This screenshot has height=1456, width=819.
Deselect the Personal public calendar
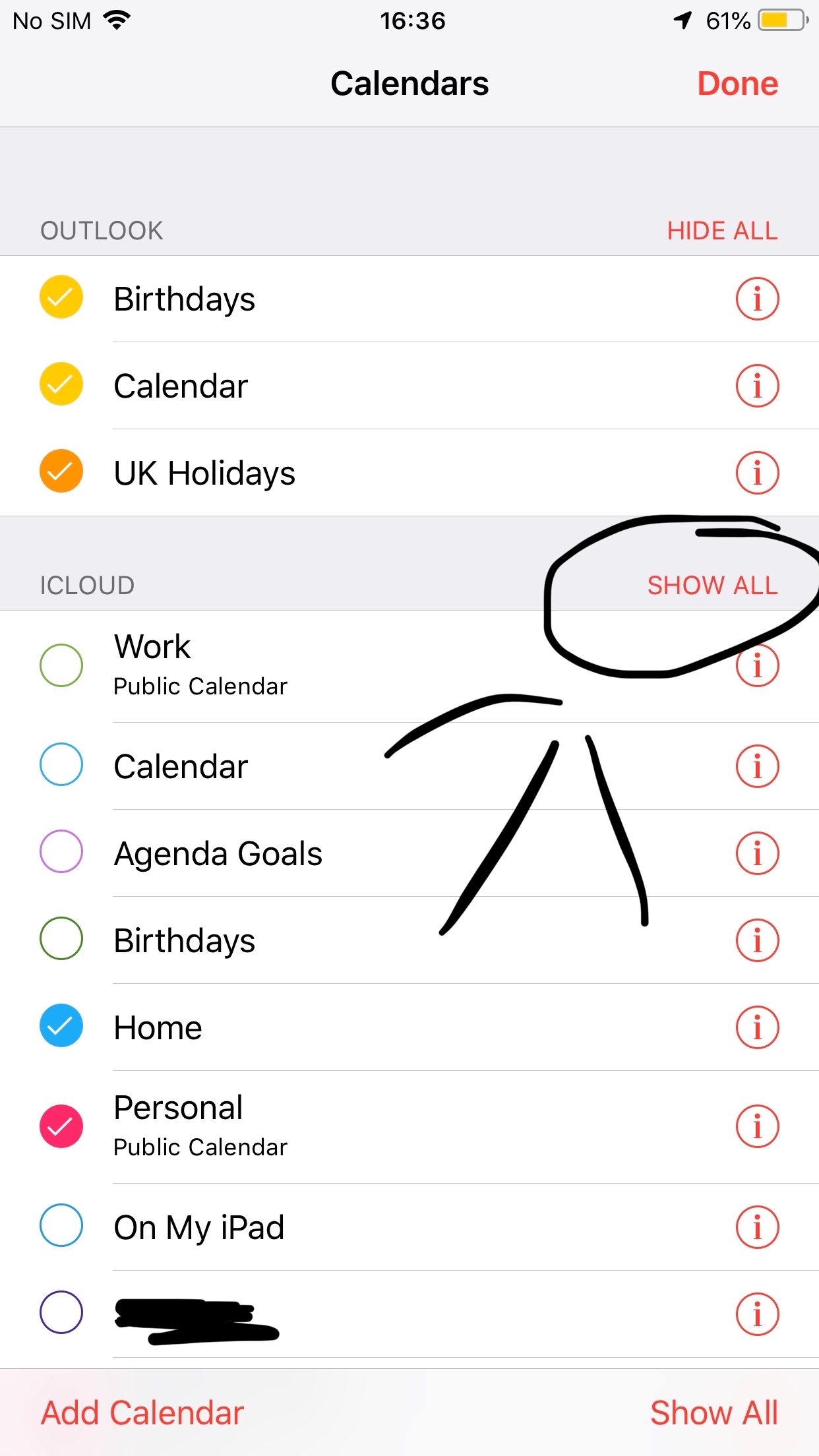pos(61,1126)
